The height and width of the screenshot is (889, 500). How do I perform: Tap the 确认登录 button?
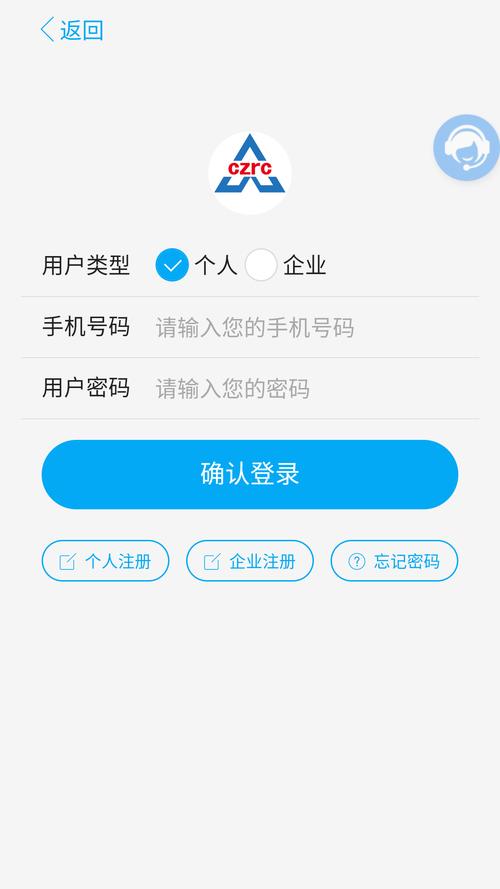coord(250,474)
